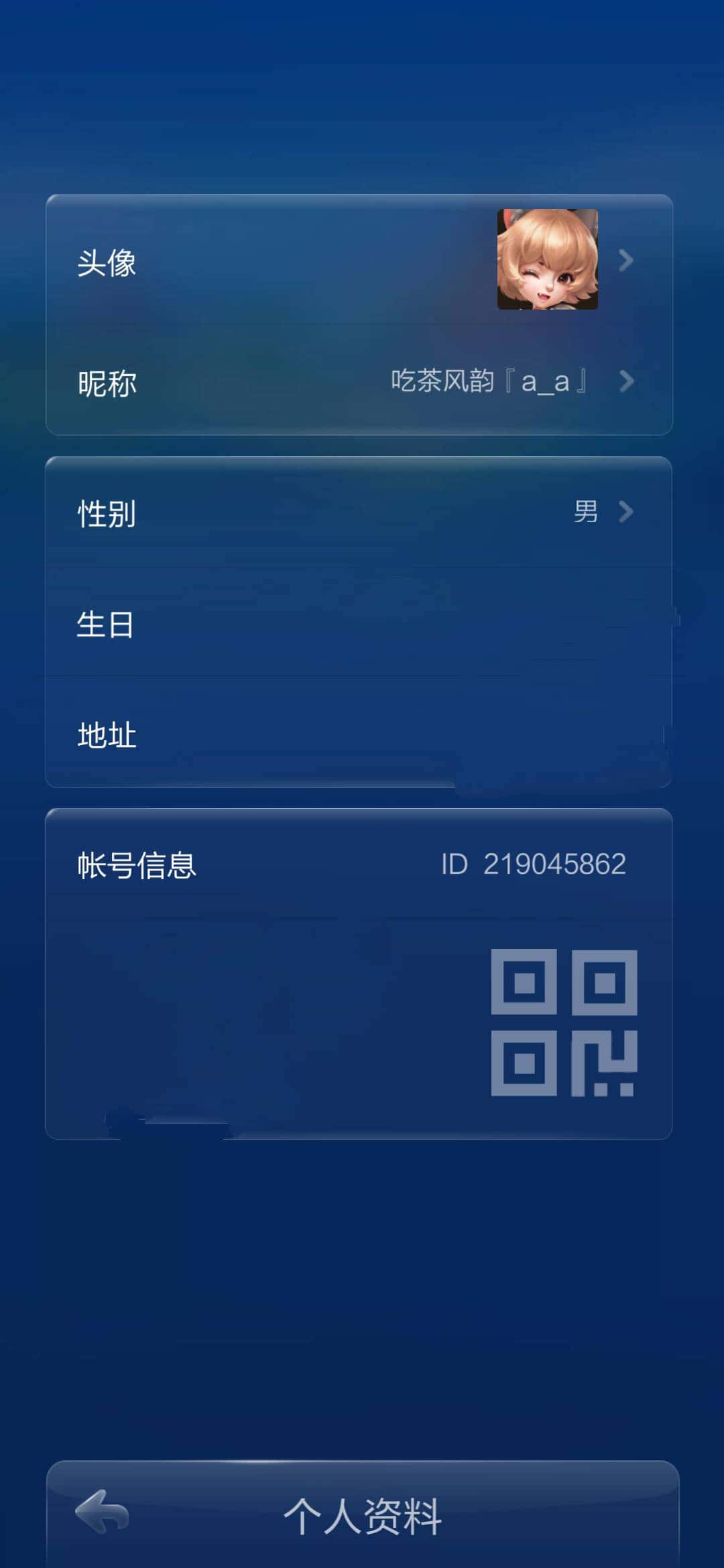Edit the nickname 吃茶风韵『a_a』
This screenshot has width=724, height=1568.
[489, 382]
